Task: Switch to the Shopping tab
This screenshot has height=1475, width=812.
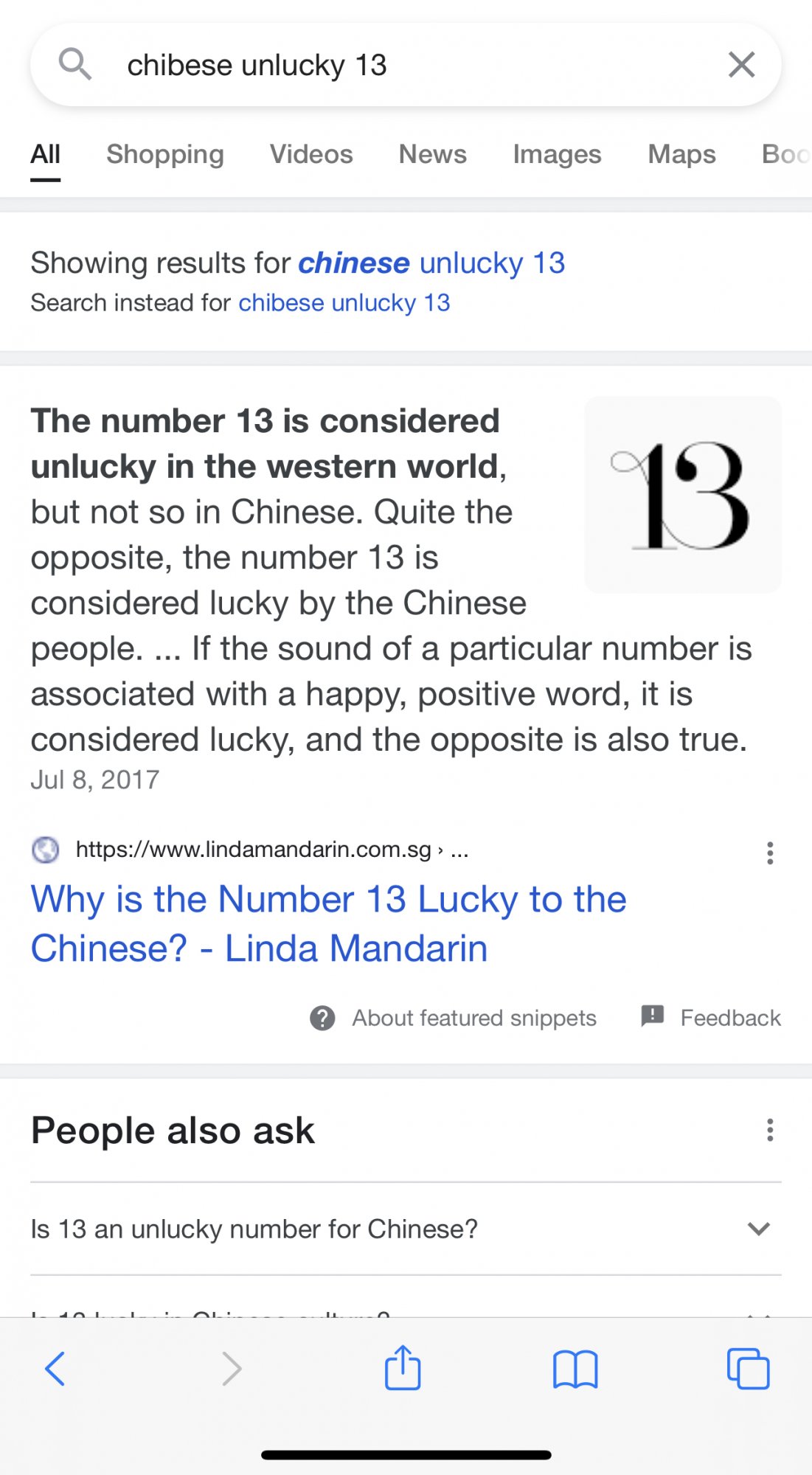Action: (x=165, y=154)
